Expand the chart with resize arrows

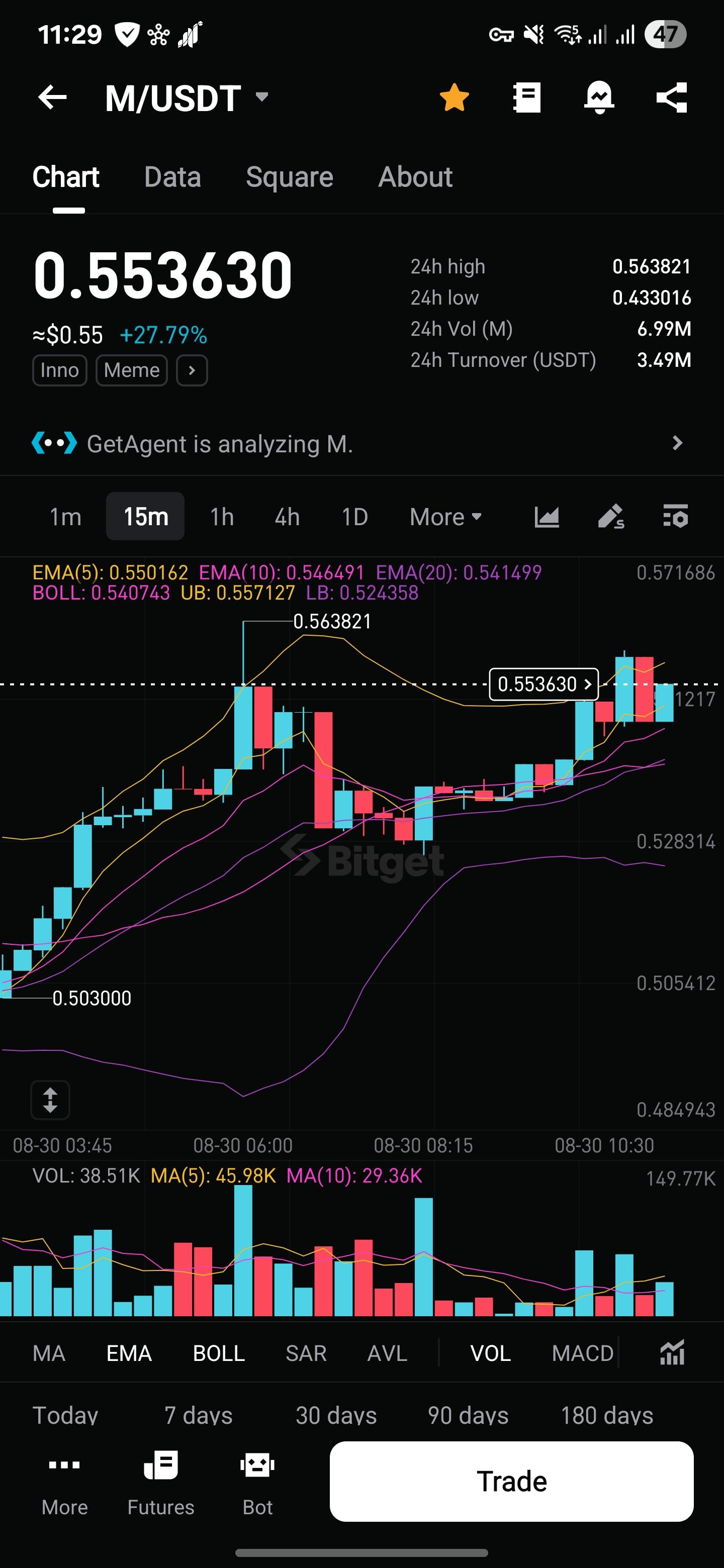(50, 1100)
